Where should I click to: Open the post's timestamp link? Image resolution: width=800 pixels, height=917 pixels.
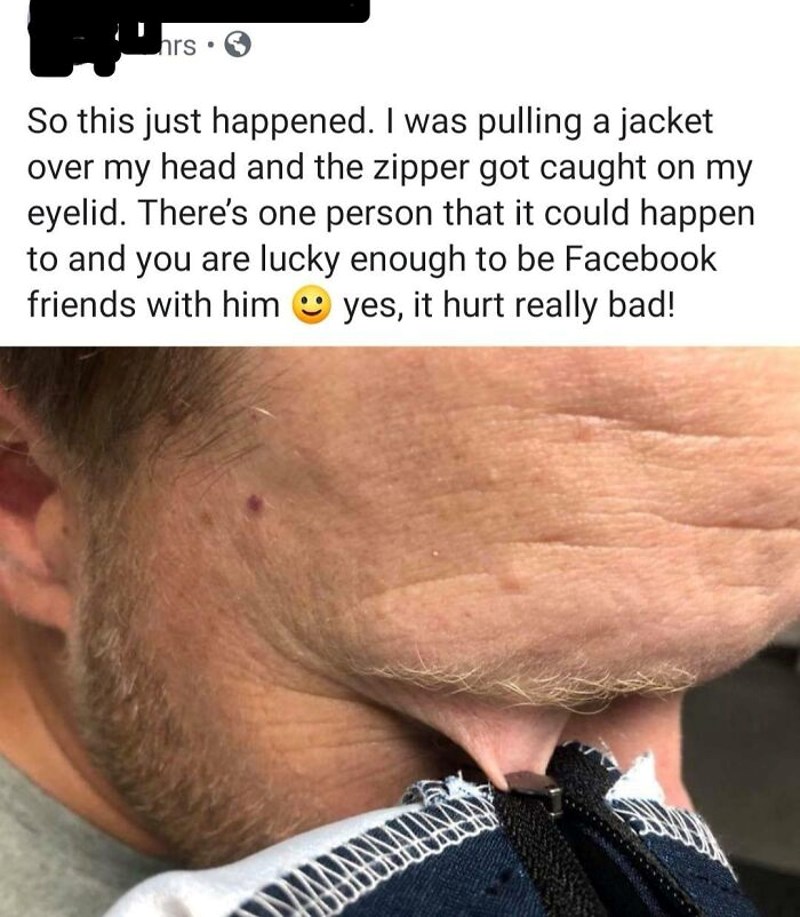coord(180,45)
